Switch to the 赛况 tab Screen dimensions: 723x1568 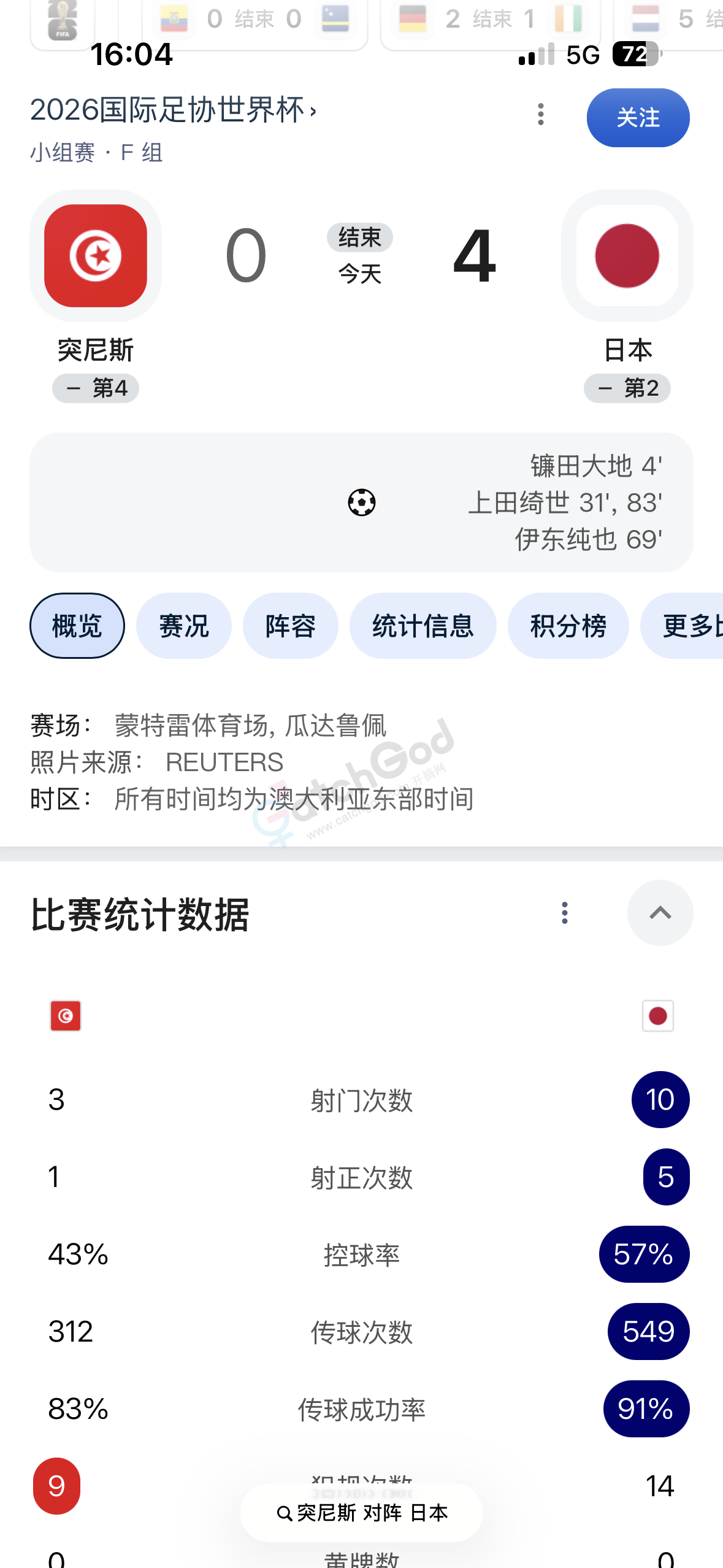(184, 626)
